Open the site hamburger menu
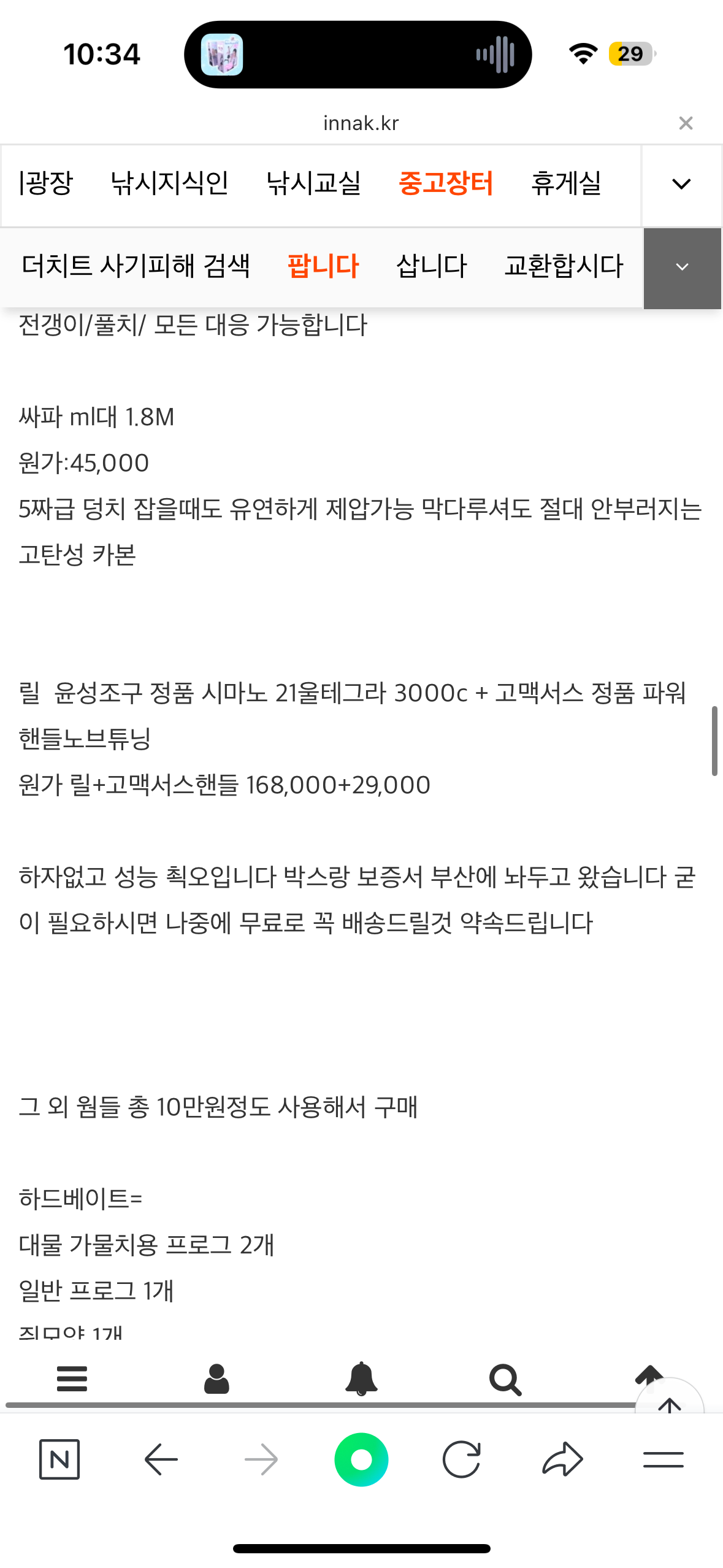Viewport: 723px width, 1568px height. 72,1380
